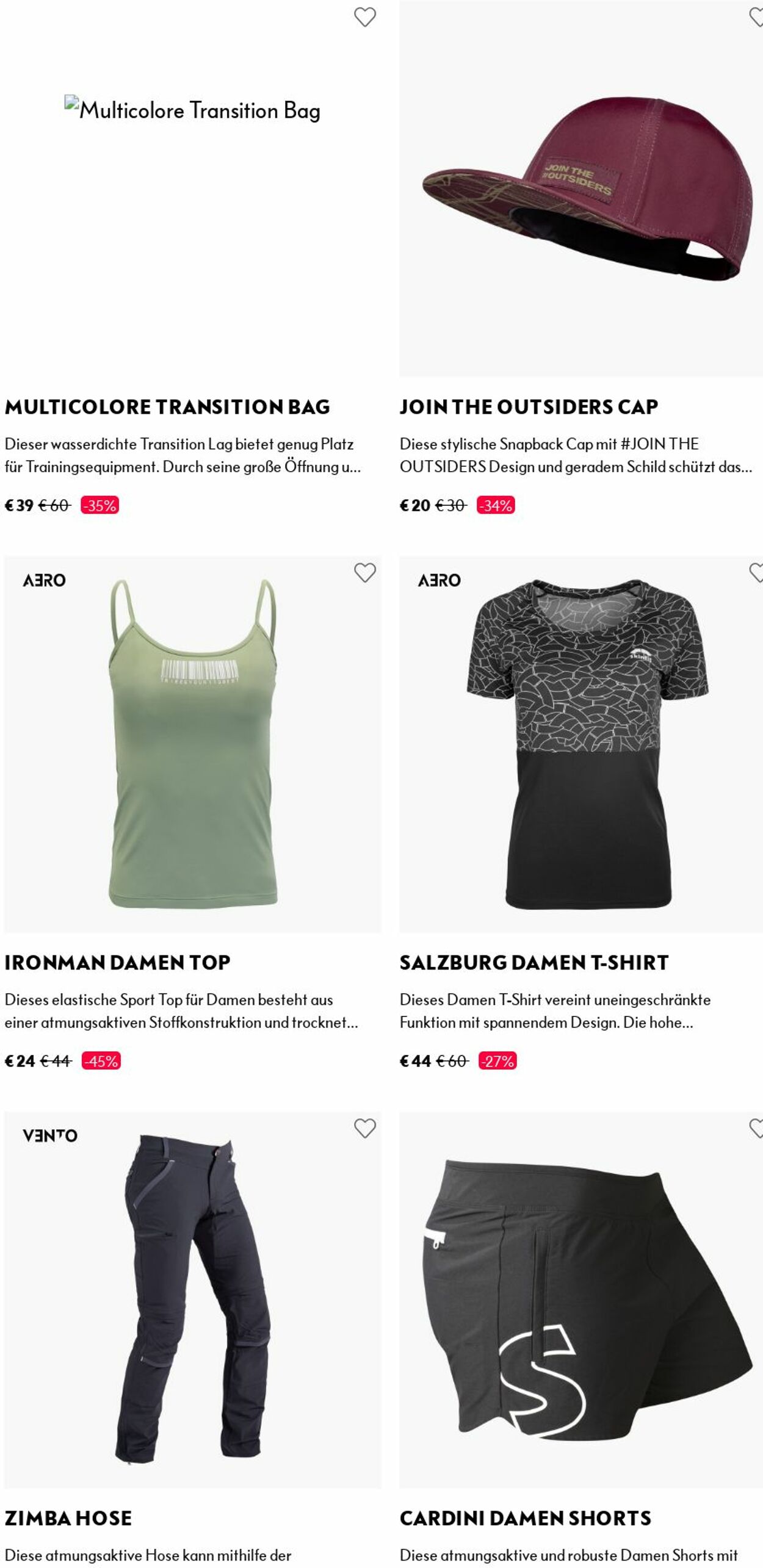
Task: Favorite the Salzburg Damen T-Shirt
Action: tap(757, 572)
